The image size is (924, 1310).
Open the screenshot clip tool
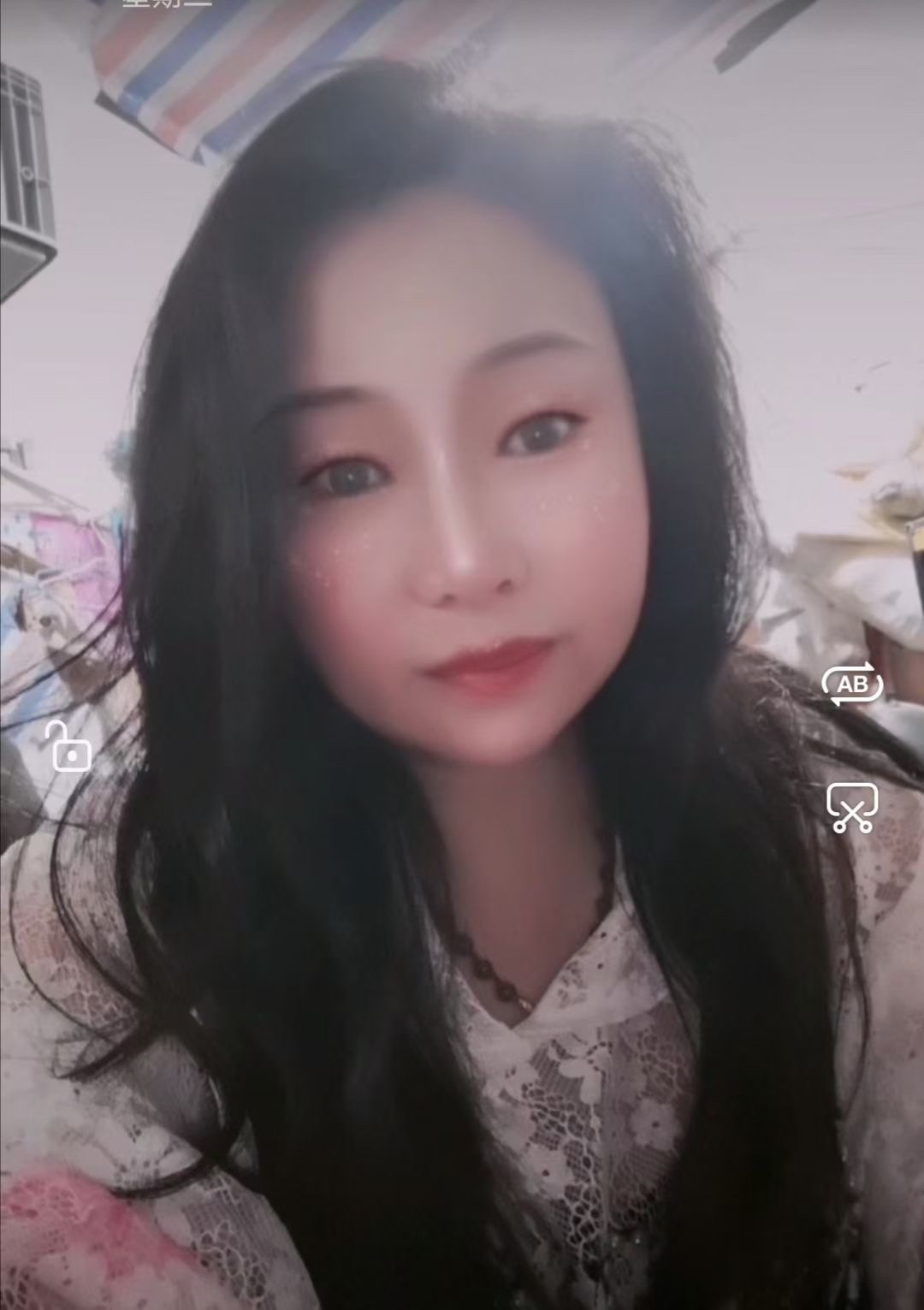[852, 807]
